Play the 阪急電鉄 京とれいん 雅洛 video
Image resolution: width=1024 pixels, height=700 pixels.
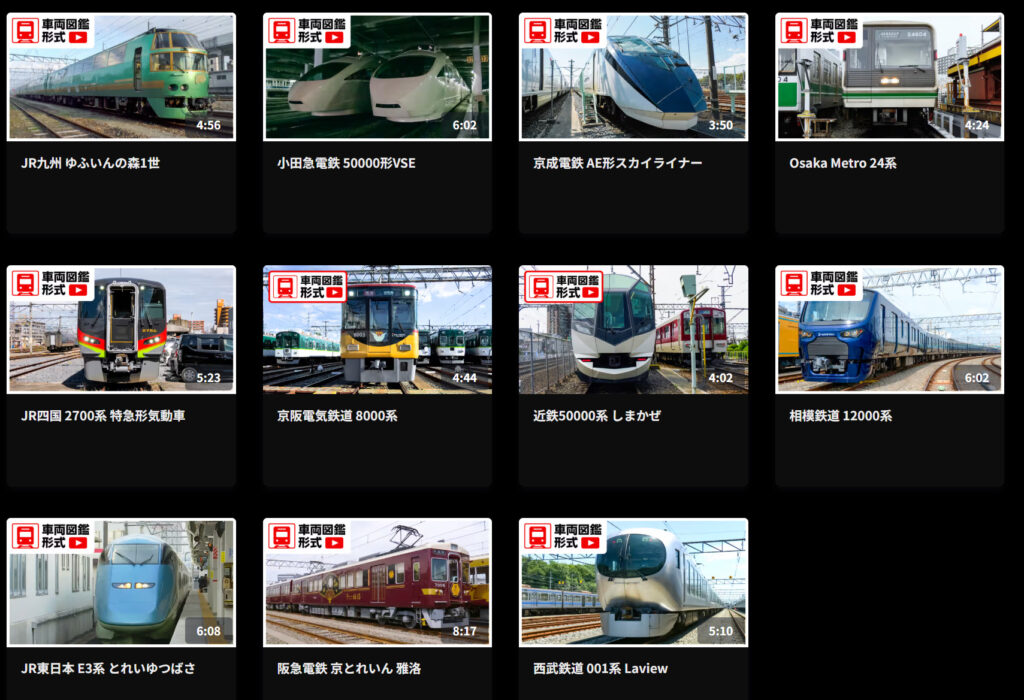click(377, 582)
